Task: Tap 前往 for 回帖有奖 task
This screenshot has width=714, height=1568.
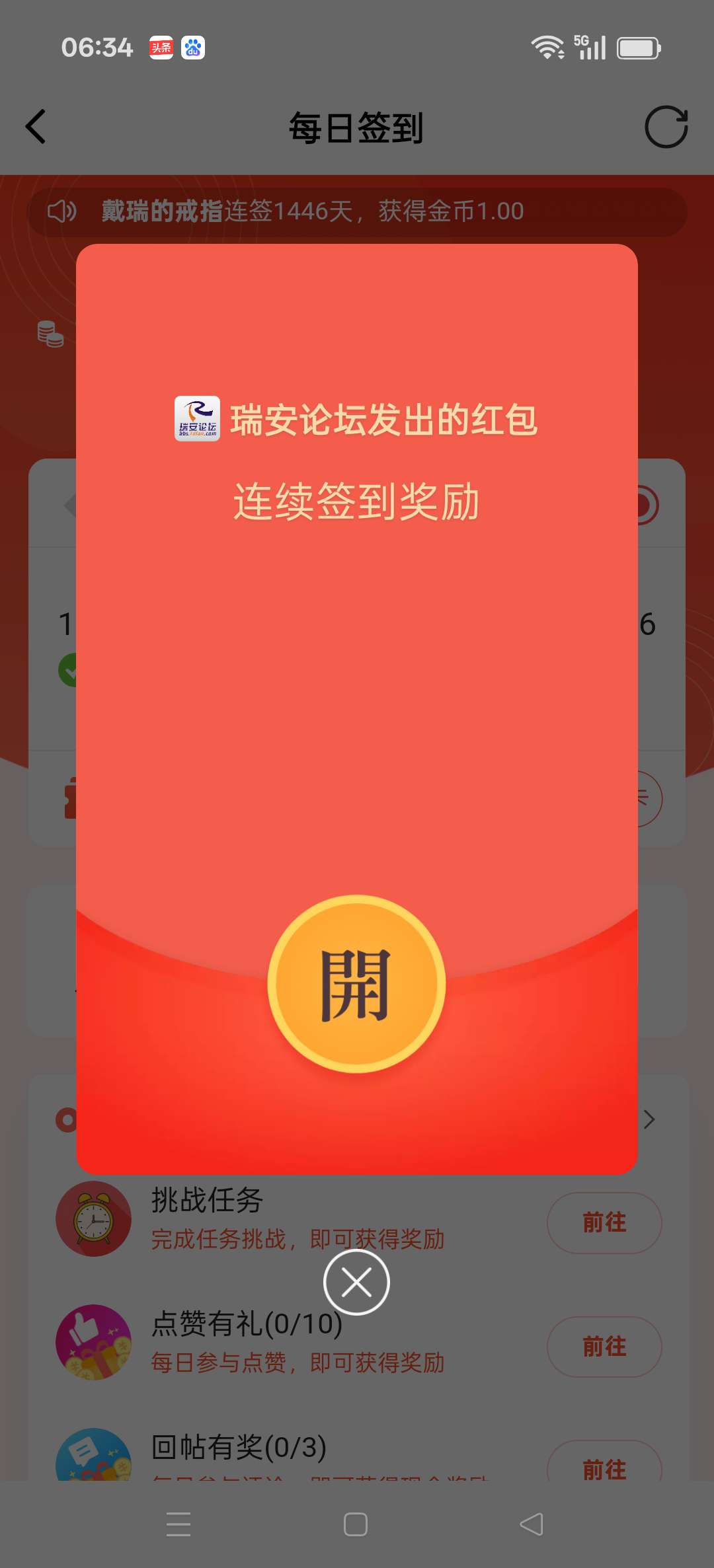Action: [604, 1468]
